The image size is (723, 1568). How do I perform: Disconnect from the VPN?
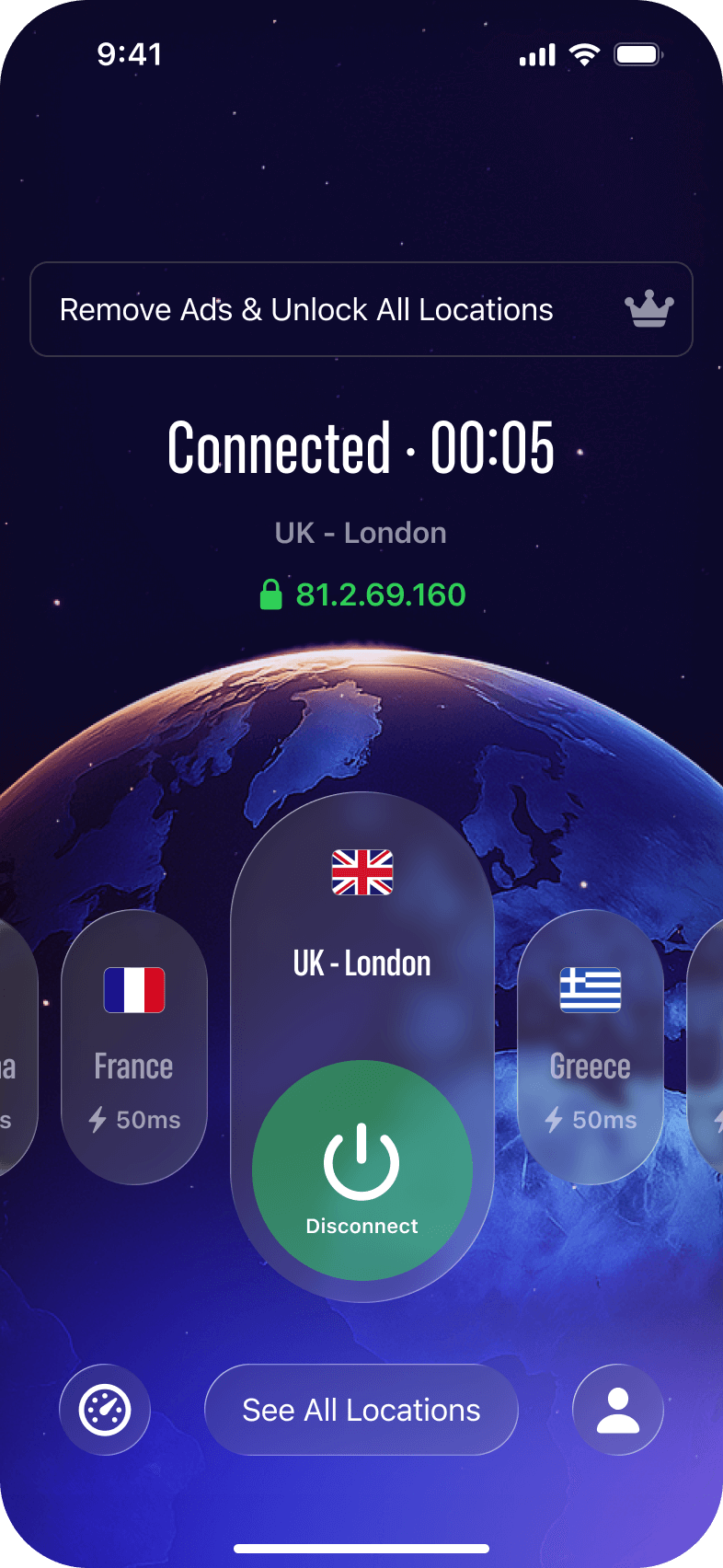tap(362, 1170)
